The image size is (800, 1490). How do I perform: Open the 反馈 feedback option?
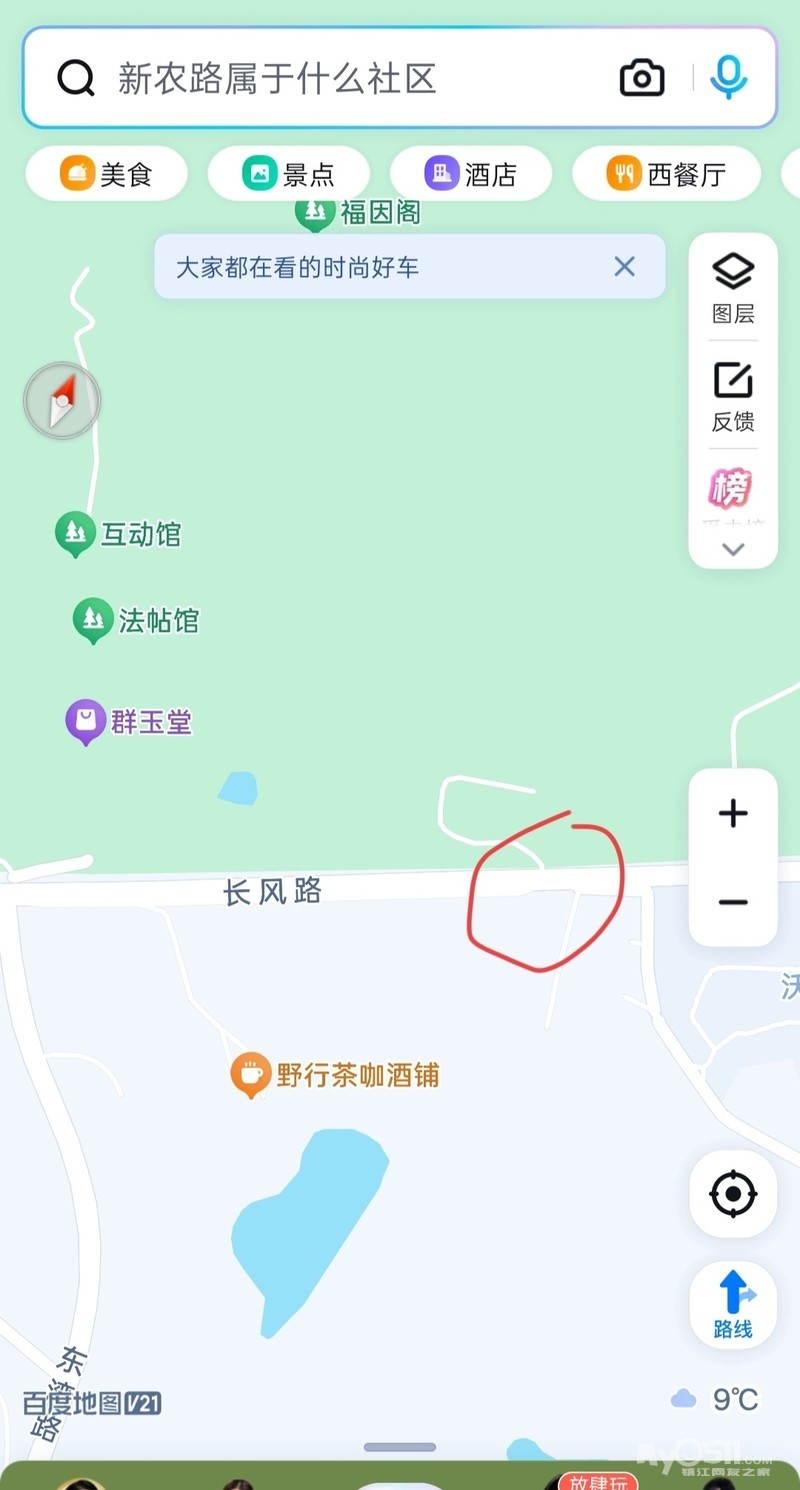(733, 397)
